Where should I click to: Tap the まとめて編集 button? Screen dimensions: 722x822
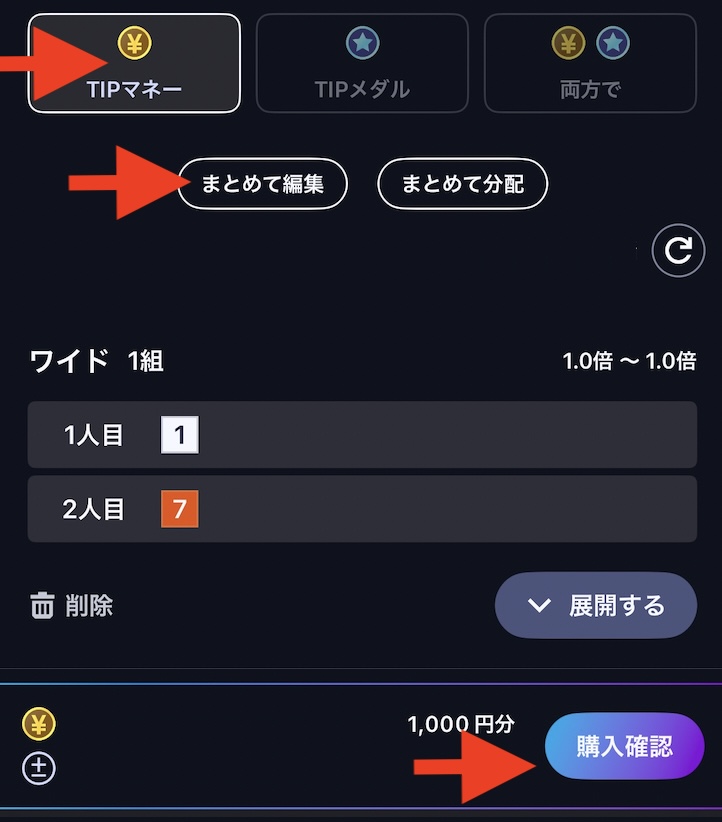tap(263, 185)
